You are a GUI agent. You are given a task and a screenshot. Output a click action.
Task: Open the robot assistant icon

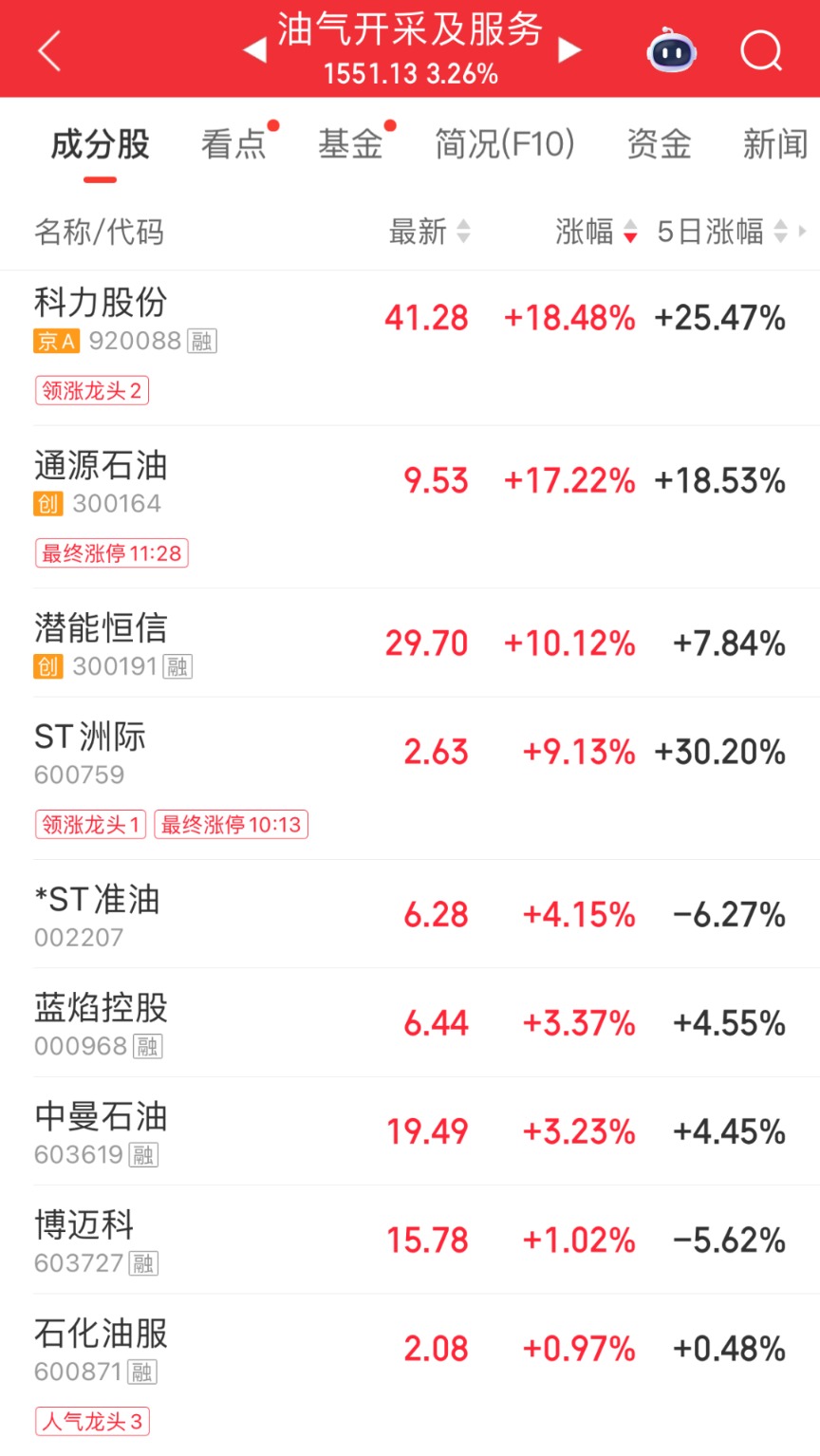pyautogui.click(x=672, y=50)
